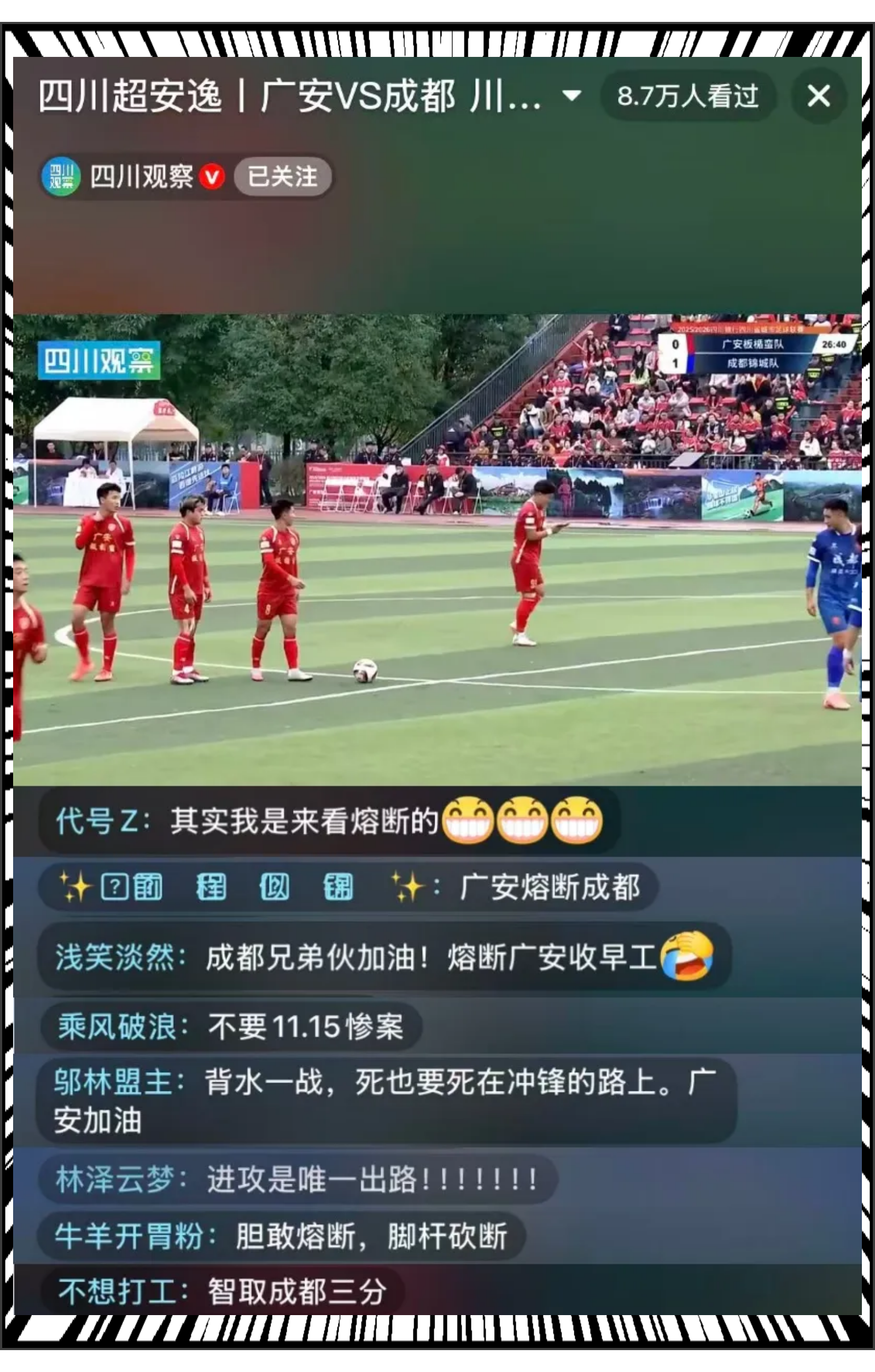Open the comment from 浅笑淡然
Image resolution: width=875 pixels, height=1372 pixels.
(384, 957)
